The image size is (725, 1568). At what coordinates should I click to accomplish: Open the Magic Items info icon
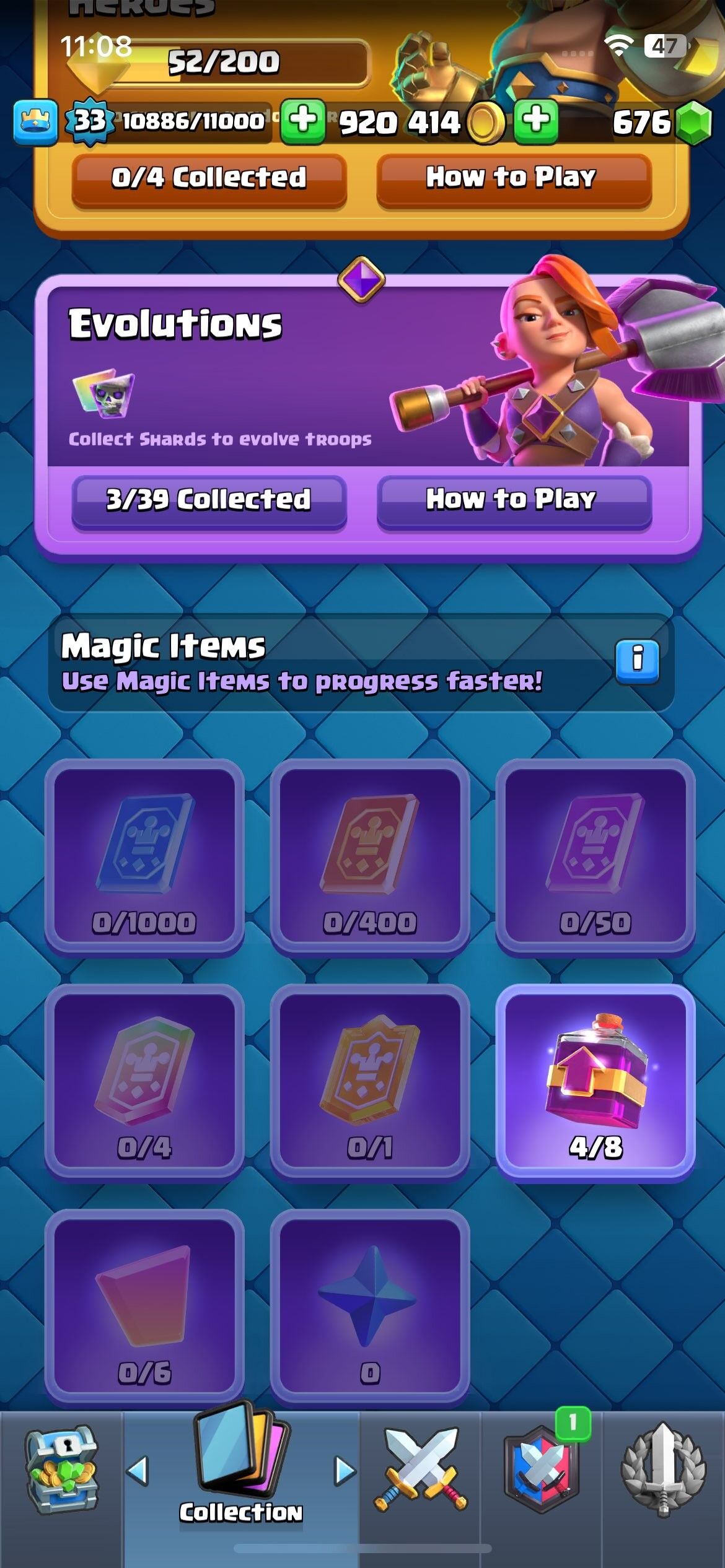click(x=636, y=661)
